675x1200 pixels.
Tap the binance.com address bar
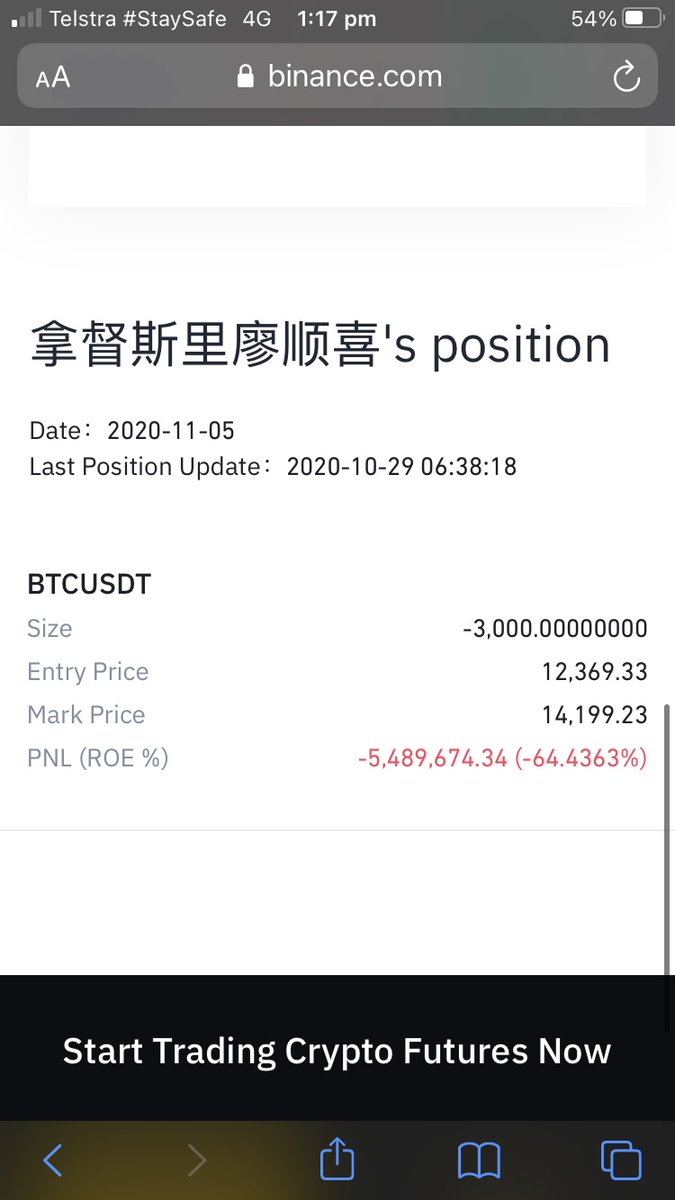(x=337, y=76)
